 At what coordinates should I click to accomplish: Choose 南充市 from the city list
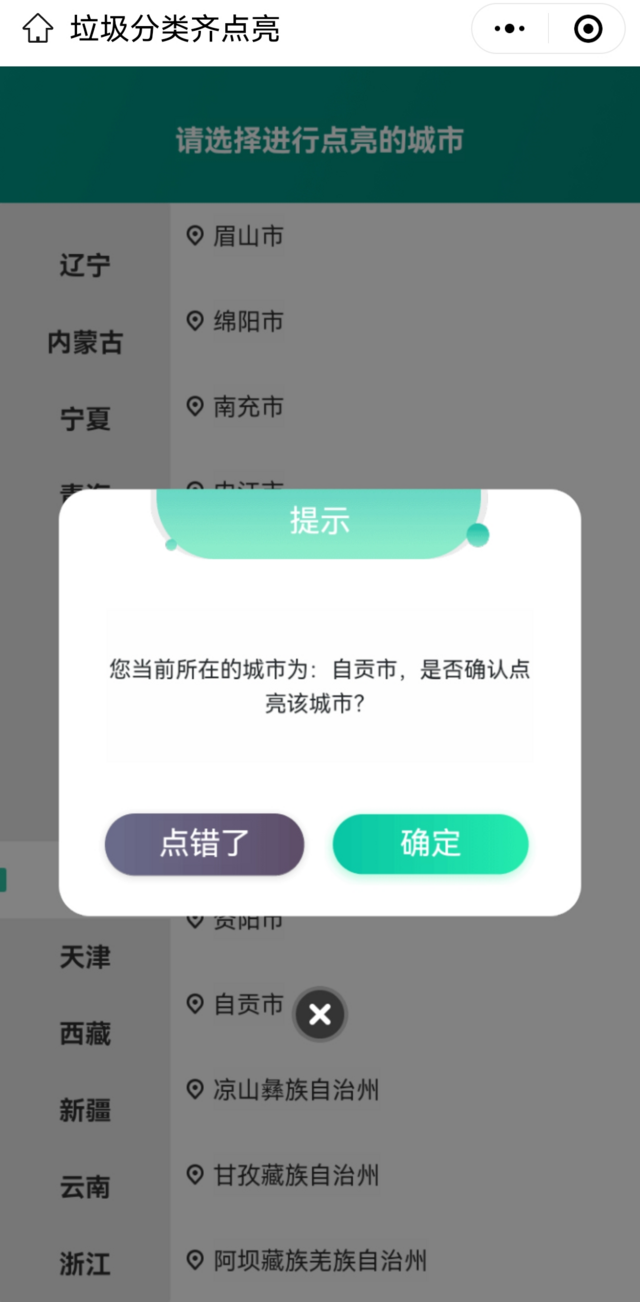point(248,407)
